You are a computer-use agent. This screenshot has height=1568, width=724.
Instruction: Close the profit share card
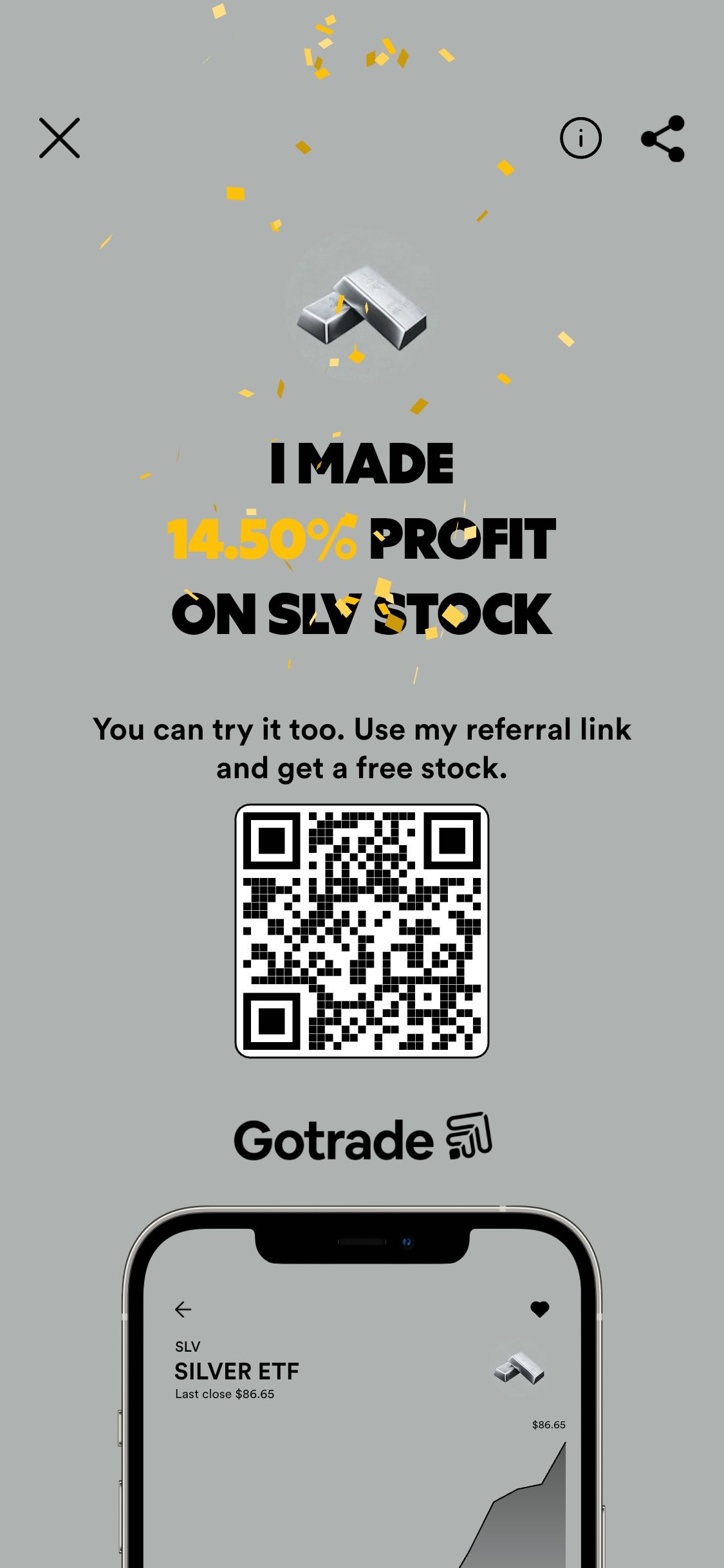pos(59,138)
